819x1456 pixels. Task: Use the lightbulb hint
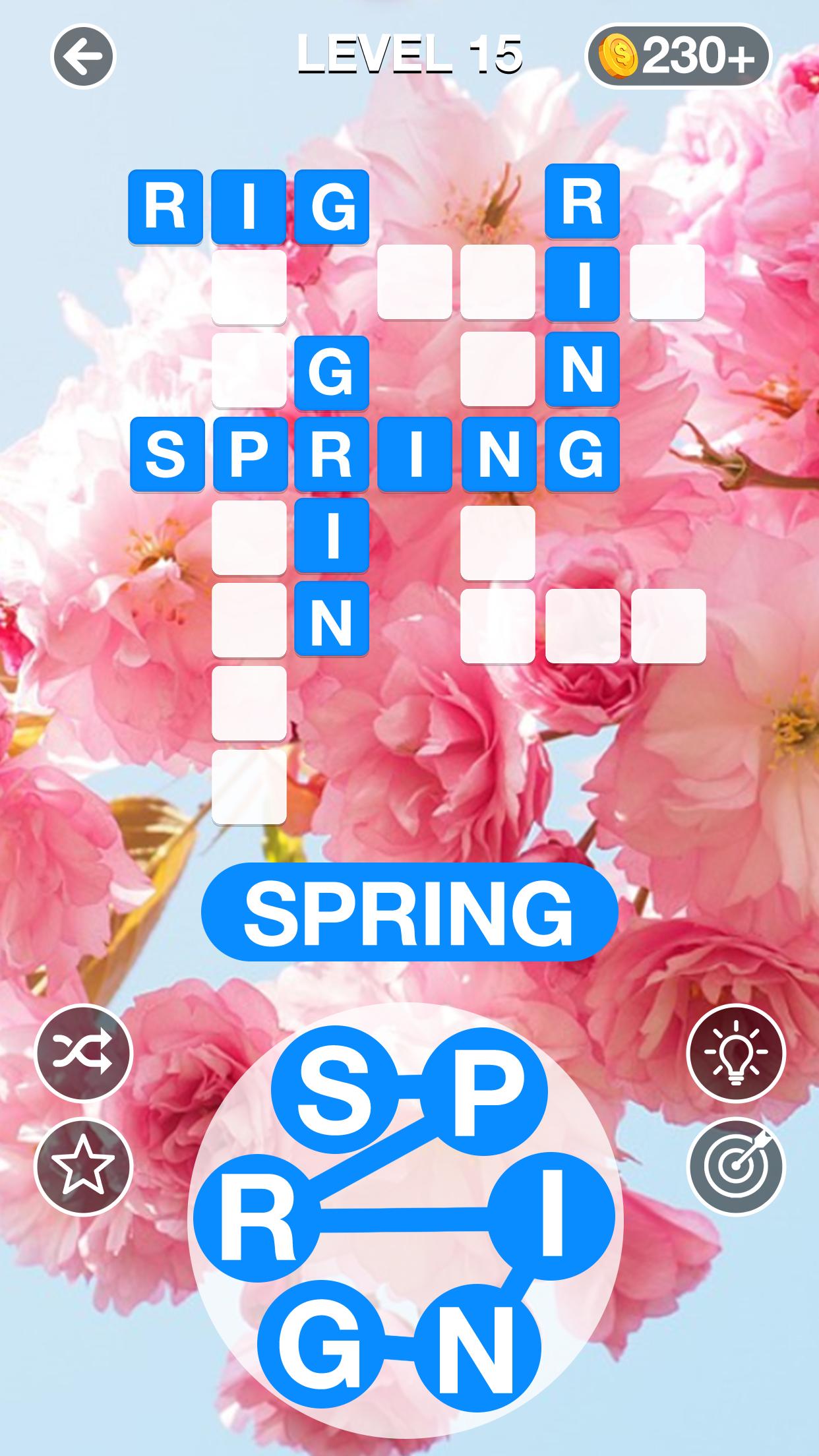coord(736,1053)
